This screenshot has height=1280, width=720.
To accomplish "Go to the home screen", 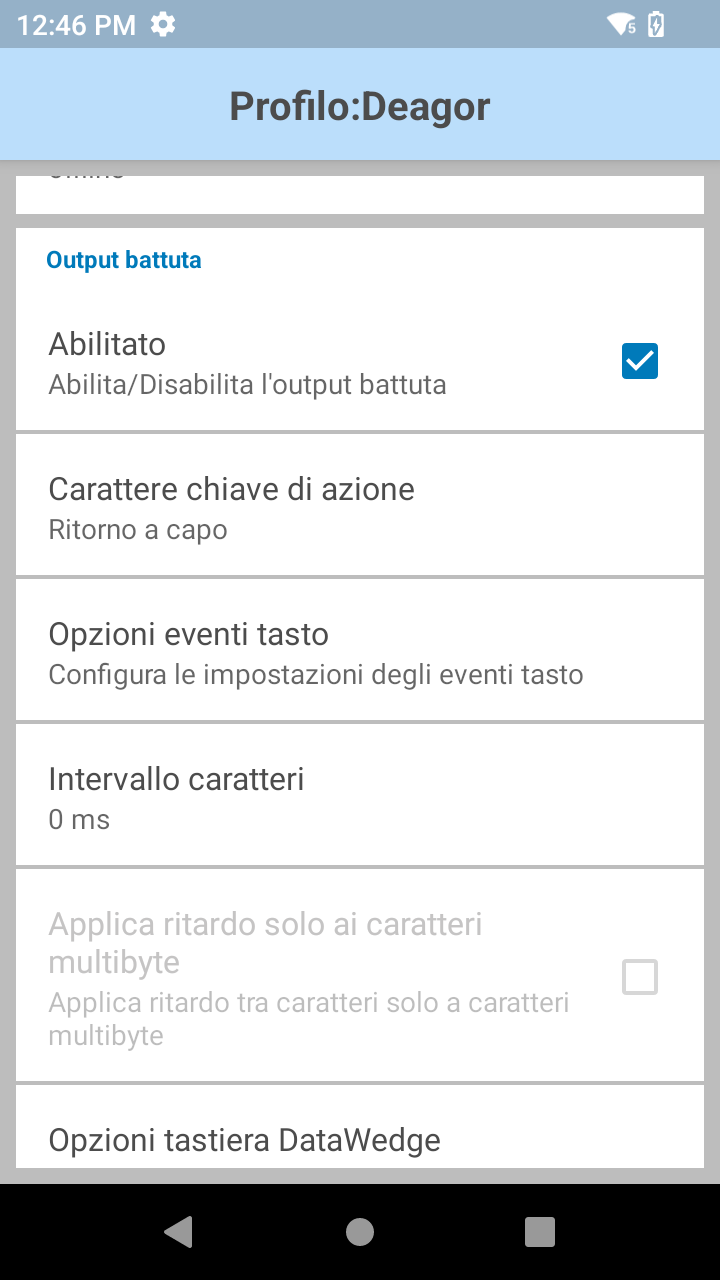I will [360, 1232].
